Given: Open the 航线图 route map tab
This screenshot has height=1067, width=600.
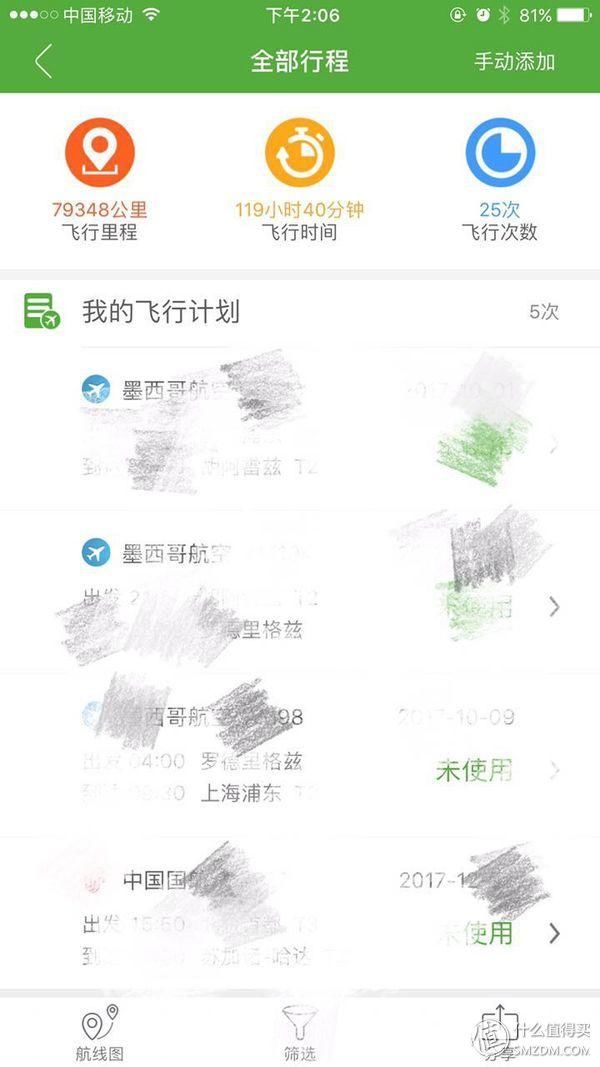Looking at the screenshot, I should pos(99,1034).
